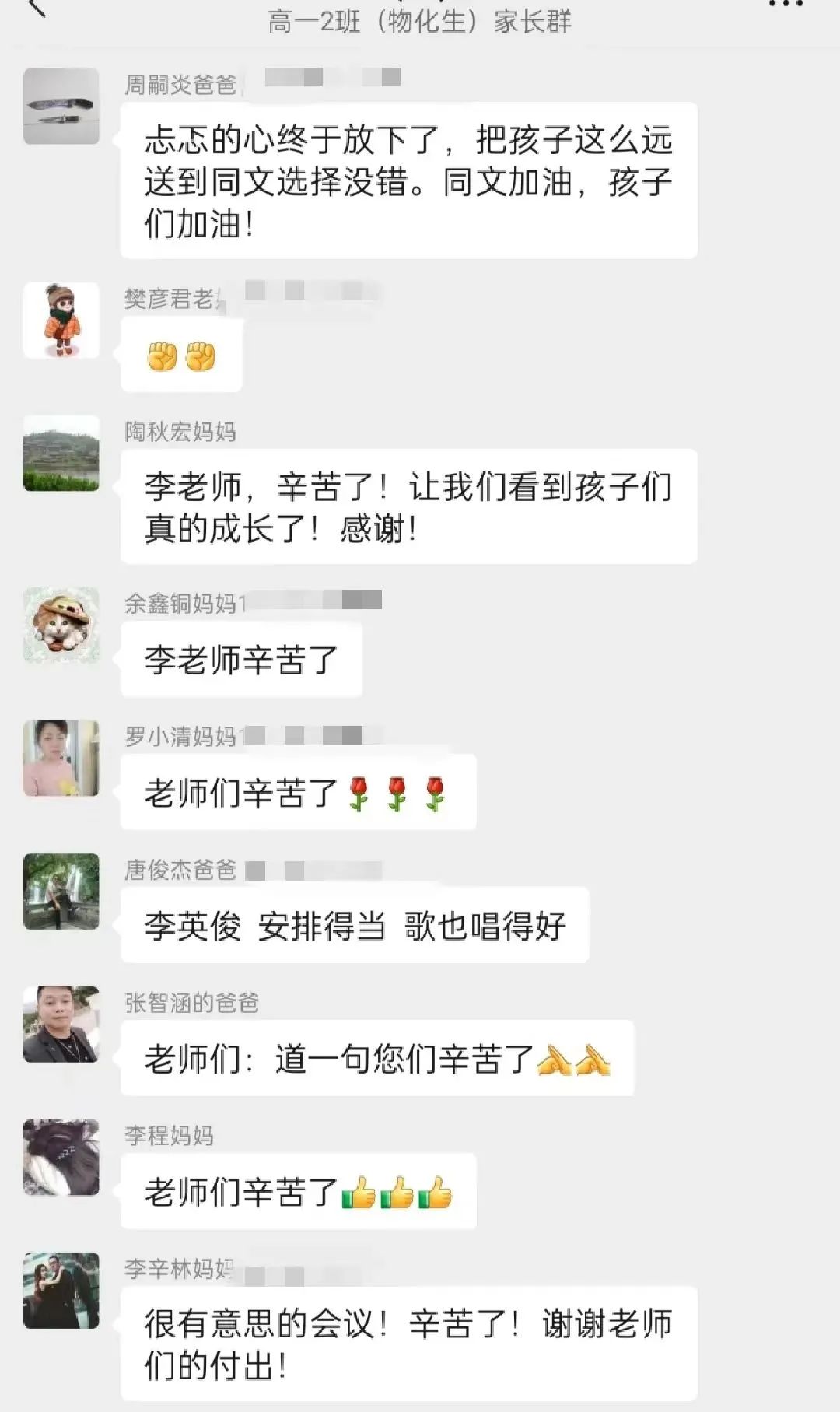The width and height of the screenshot is (840, 1412).
Task: Open the group chat overflow menu
Action: [x=785, y=5]
